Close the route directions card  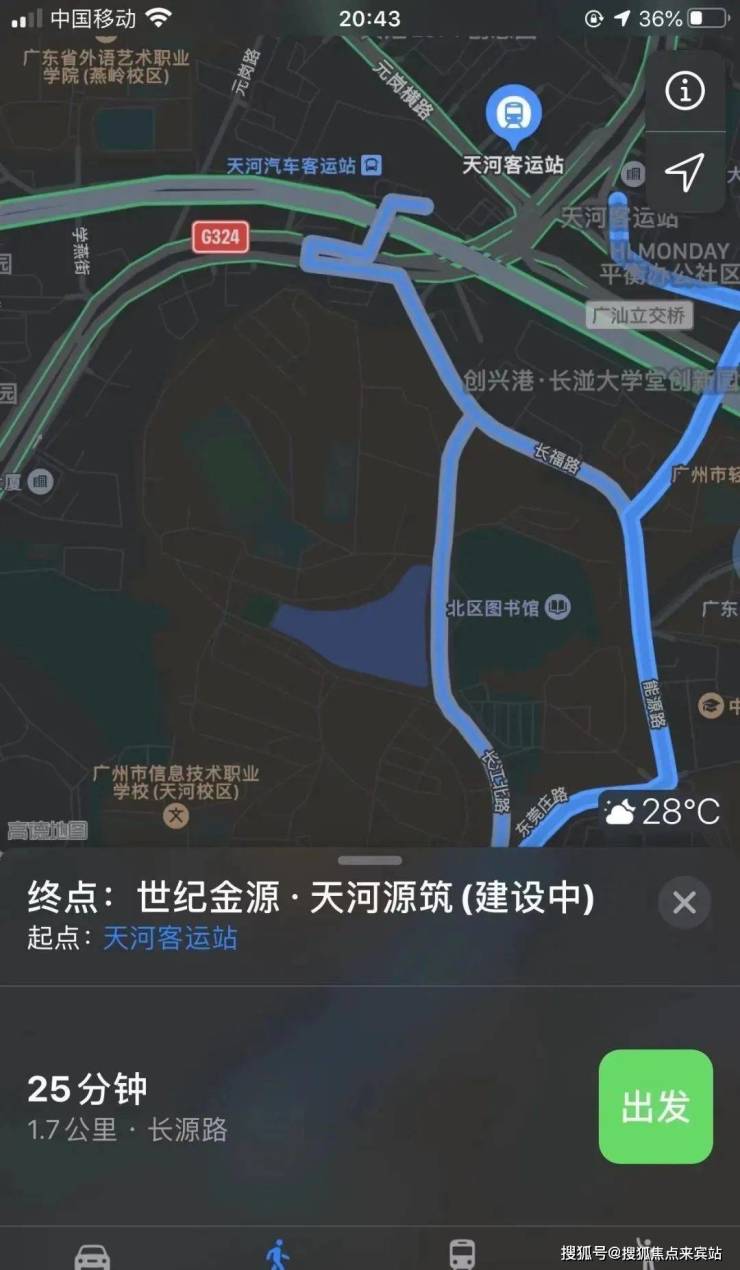pos(684,903)
